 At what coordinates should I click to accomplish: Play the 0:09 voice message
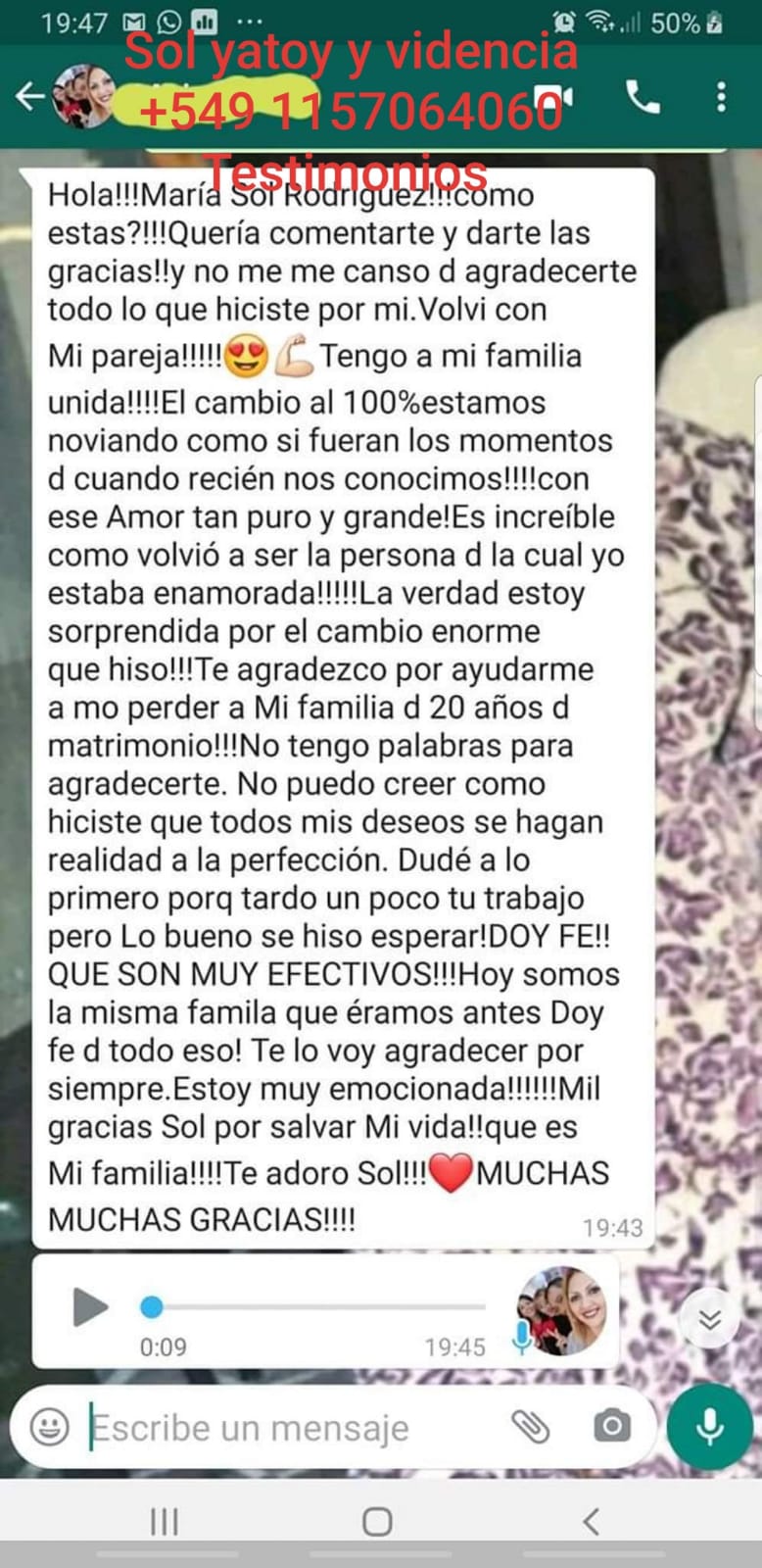(x=90, y=1306)
